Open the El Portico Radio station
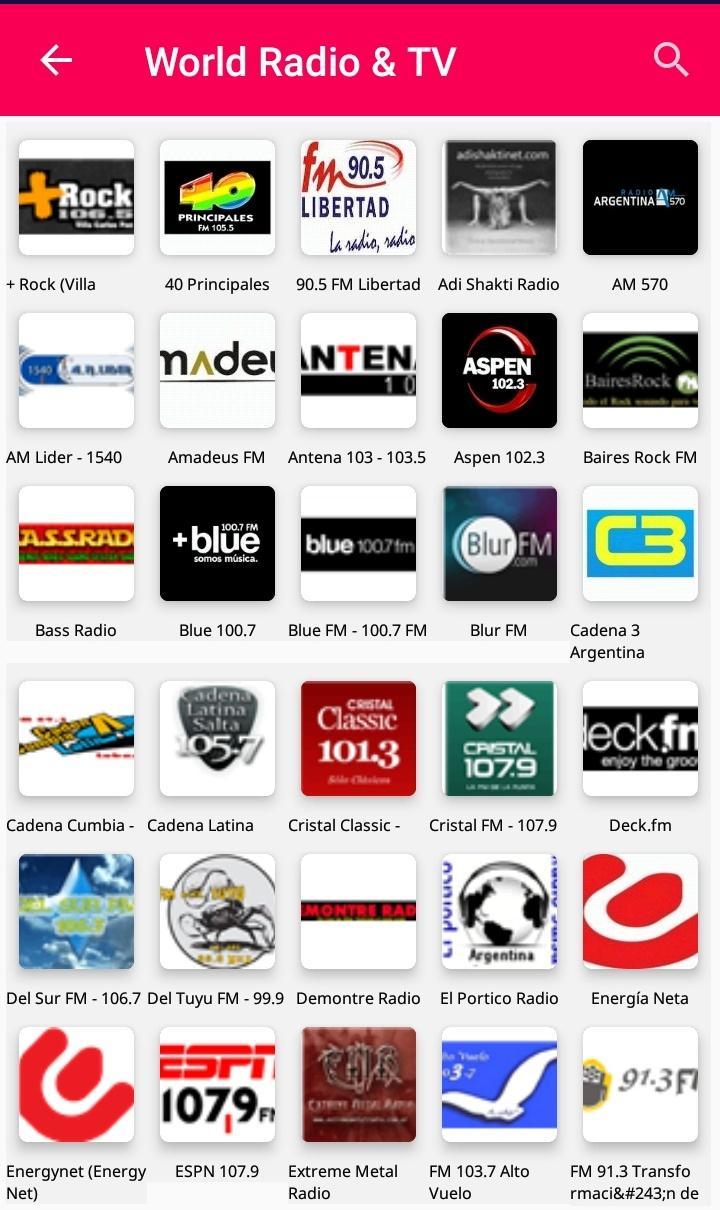 point(499,911)
